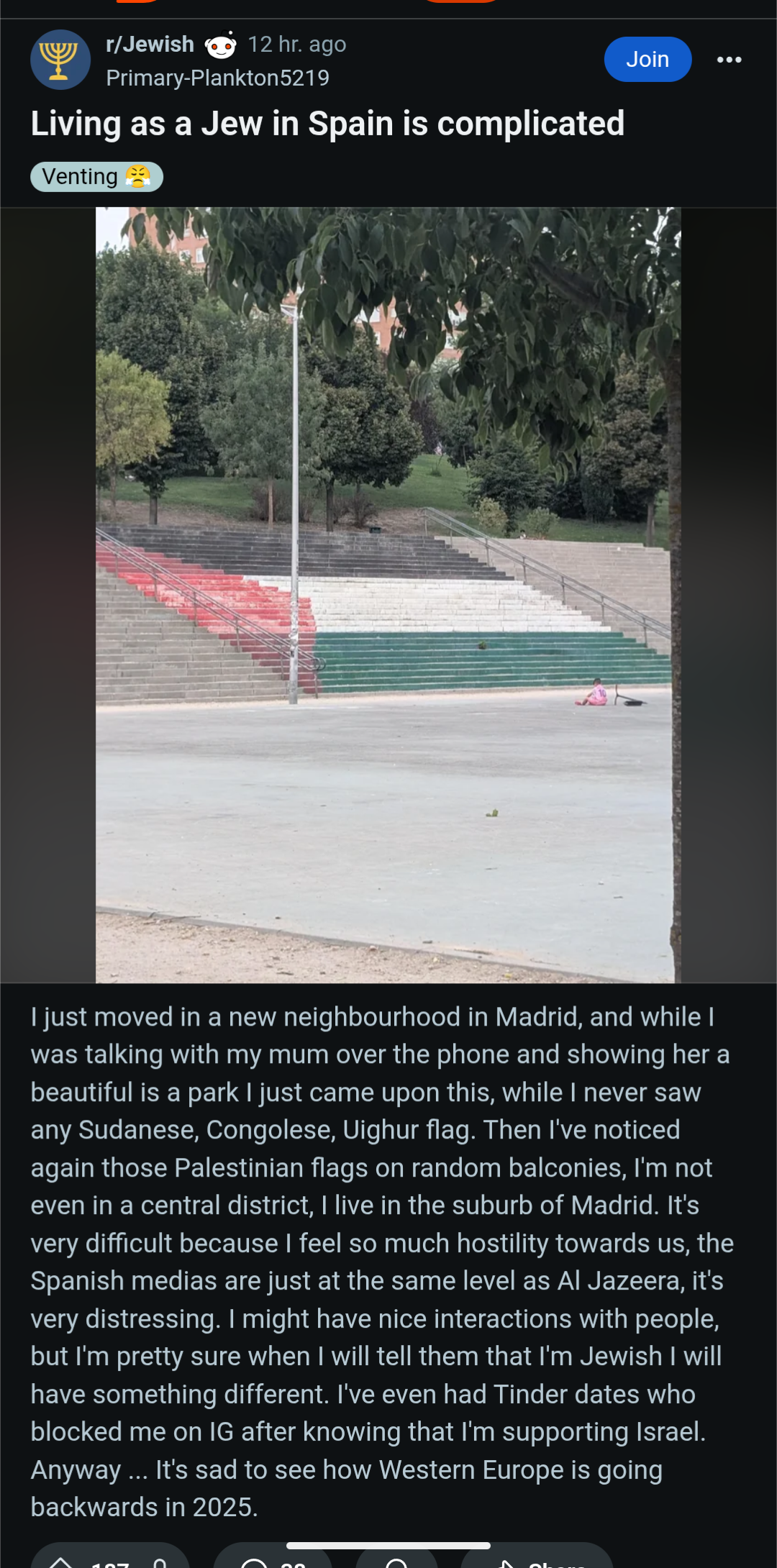The image size is (777, 1568).
Task: Share this post
Action: [x=536, y=1558]
